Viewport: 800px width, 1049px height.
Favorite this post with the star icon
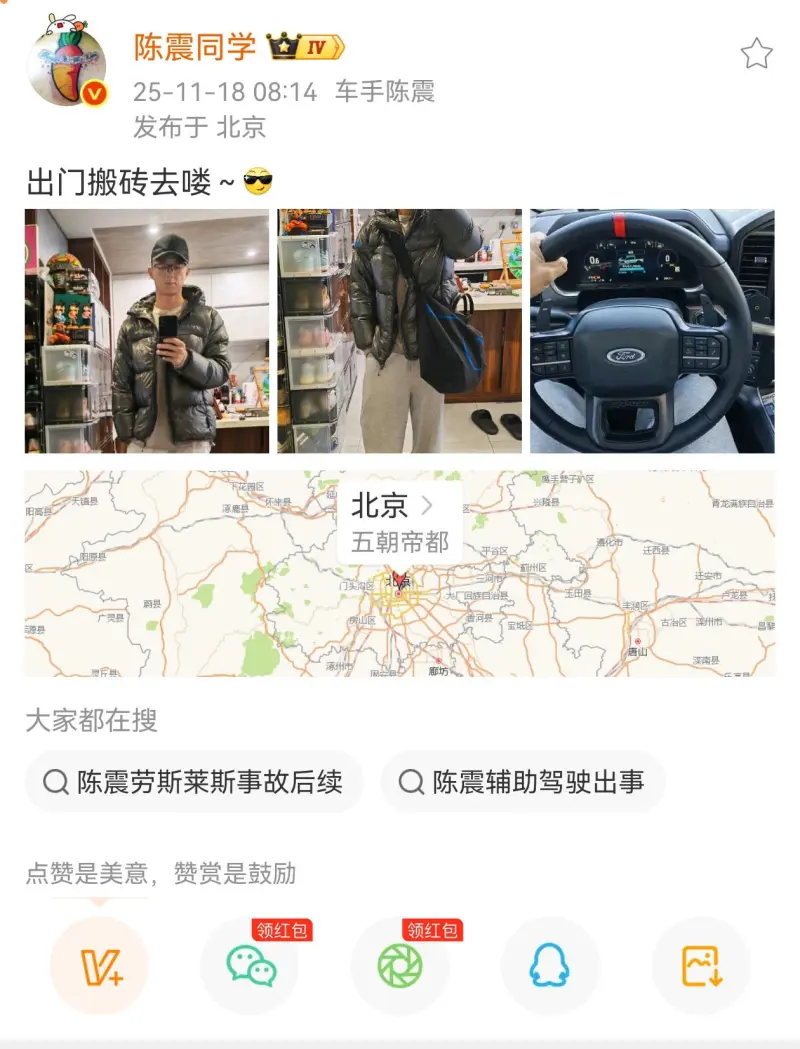757,53
